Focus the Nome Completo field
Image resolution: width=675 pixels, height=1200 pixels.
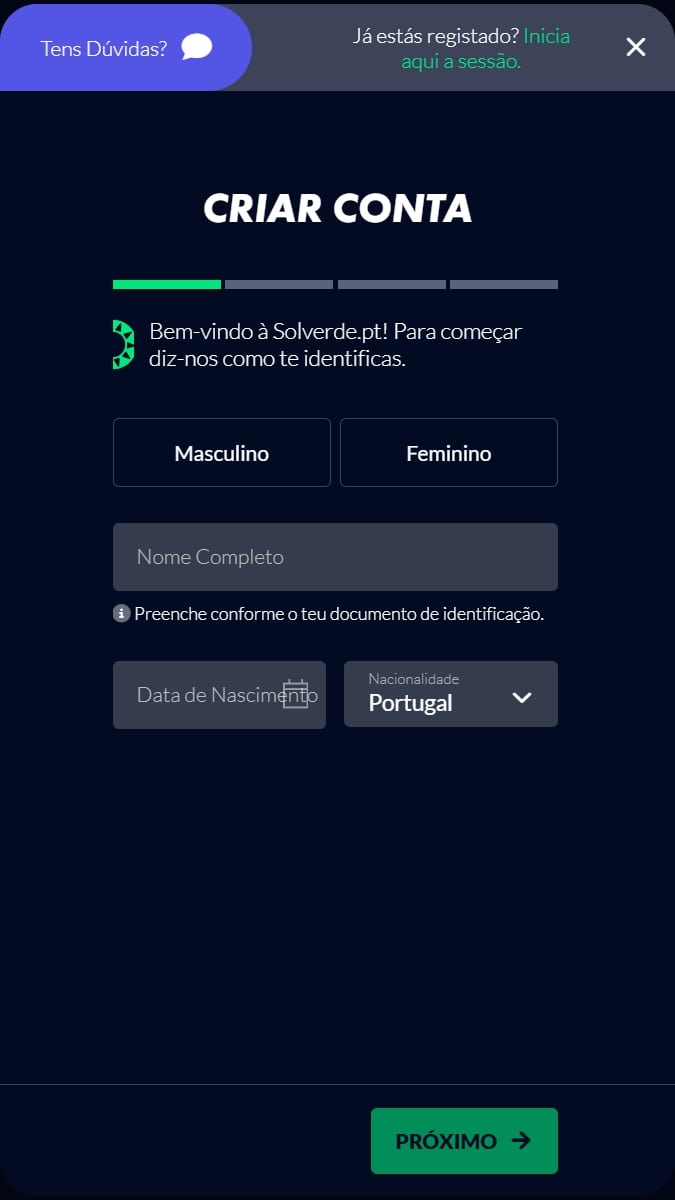coord(335,557)
